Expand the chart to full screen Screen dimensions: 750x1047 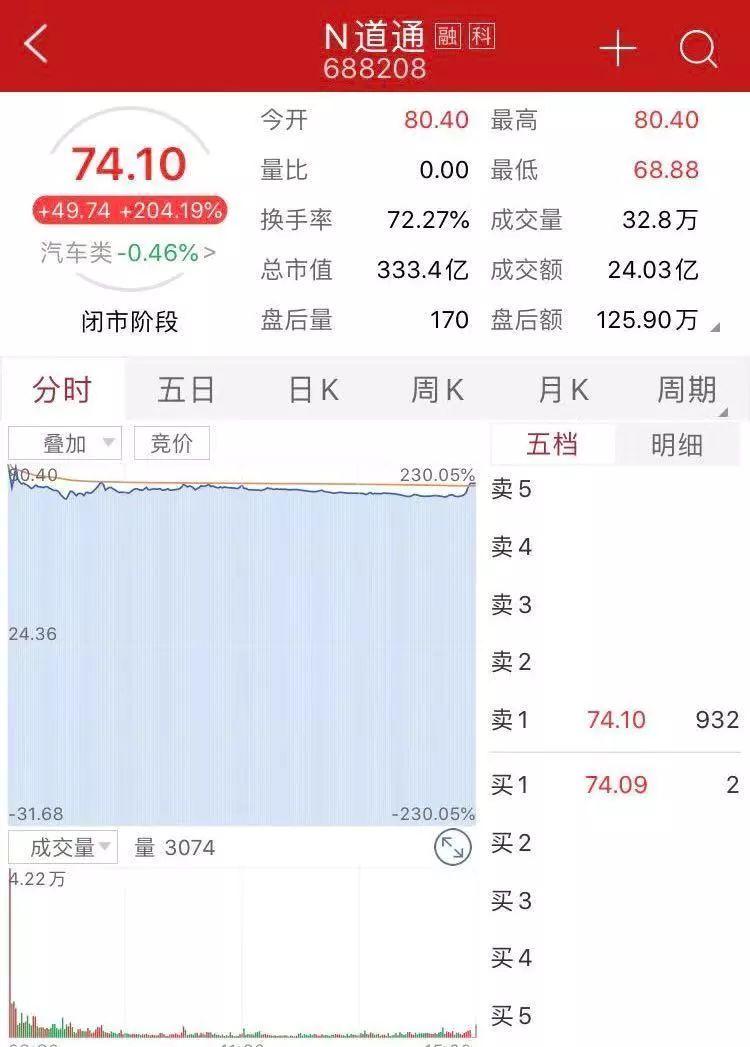(453, 848)
